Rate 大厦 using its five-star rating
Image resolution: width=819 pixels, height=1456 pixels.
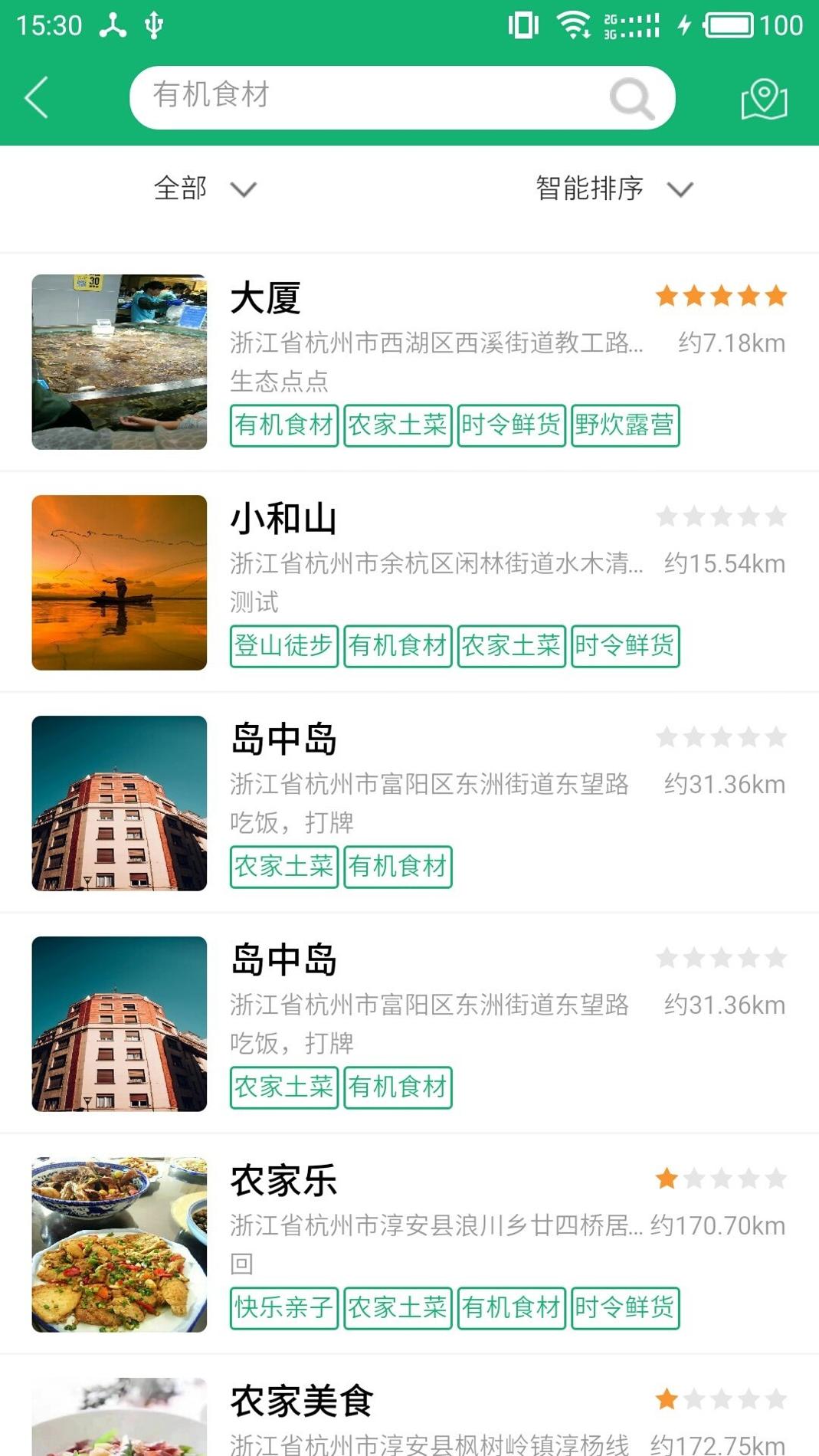(721, 295)
